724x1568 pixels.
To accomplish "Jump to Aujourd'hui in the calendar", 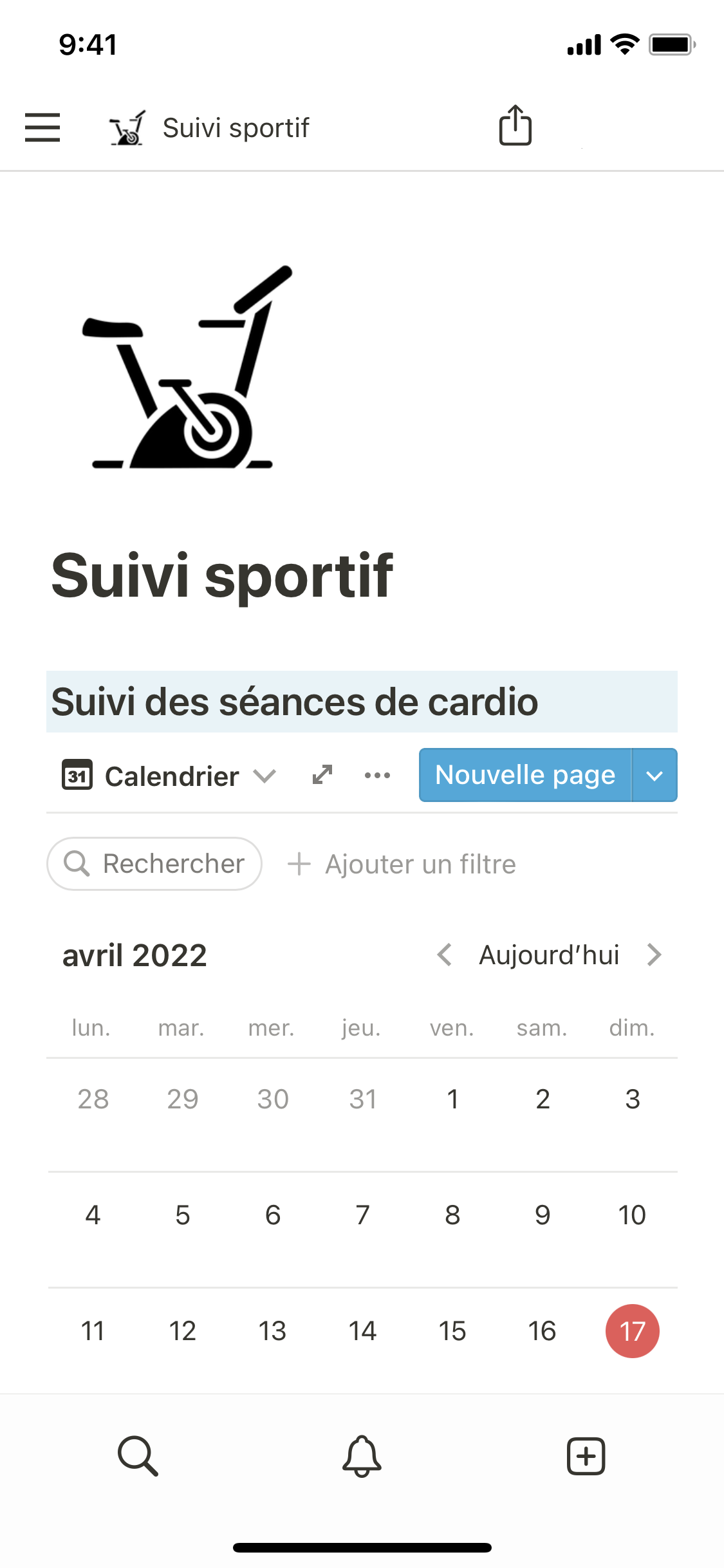I will (548, 955).
